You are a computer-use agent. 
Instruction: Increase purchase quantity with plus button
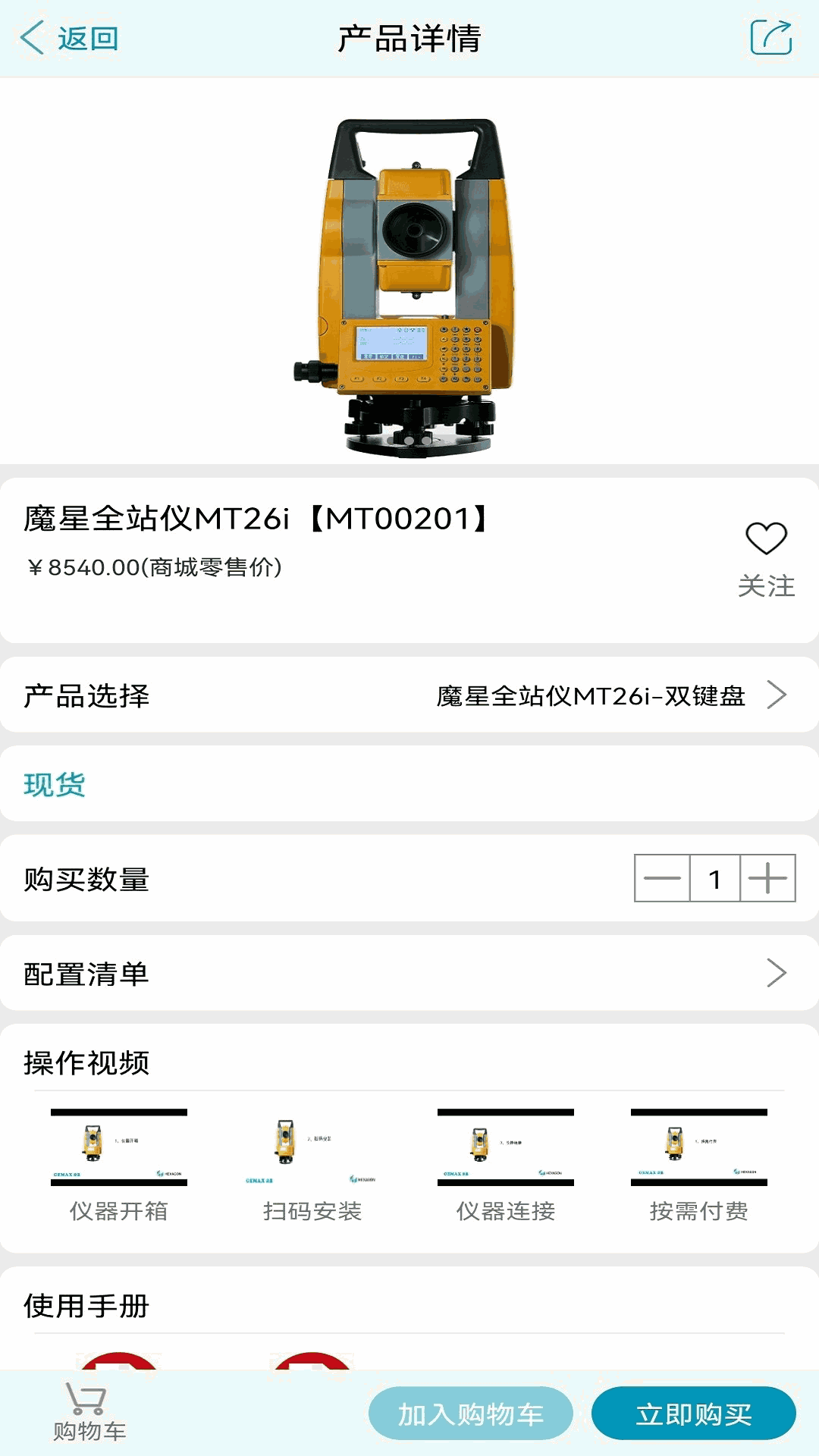pyautogui.click(x=767, y=878)
